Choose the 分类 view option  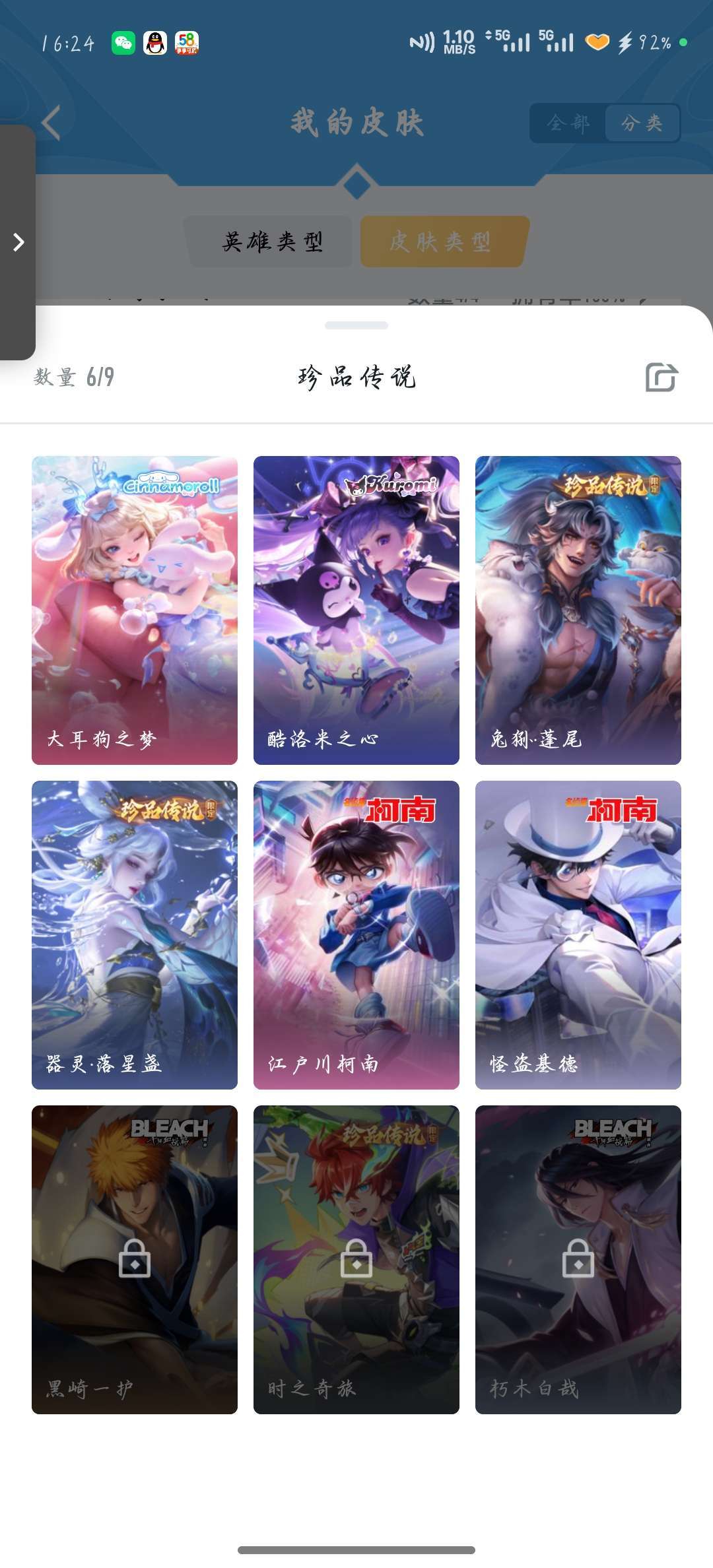pyautogui.click(x=642, y=123)
